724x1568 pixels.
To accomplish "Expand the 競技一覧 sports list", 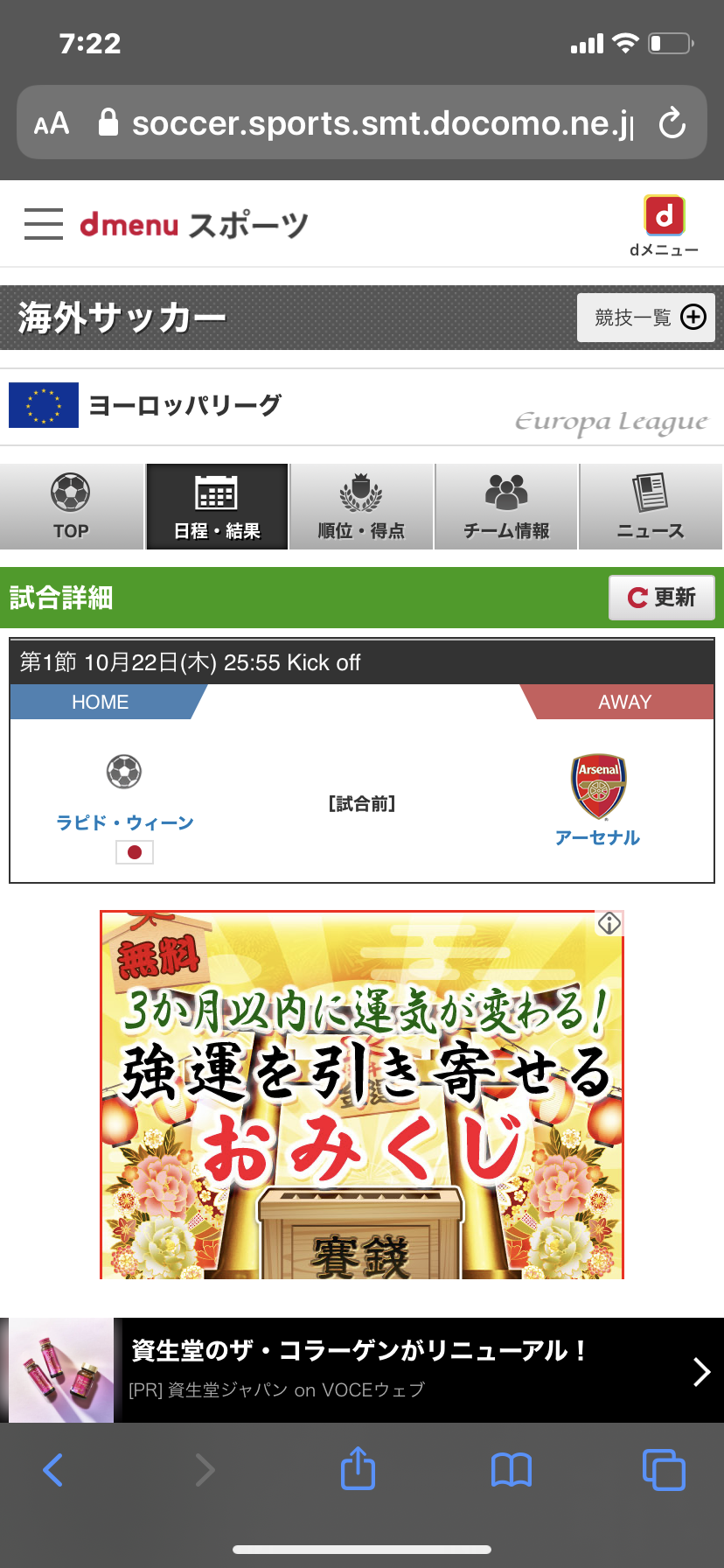I will (x=646, y=318).
